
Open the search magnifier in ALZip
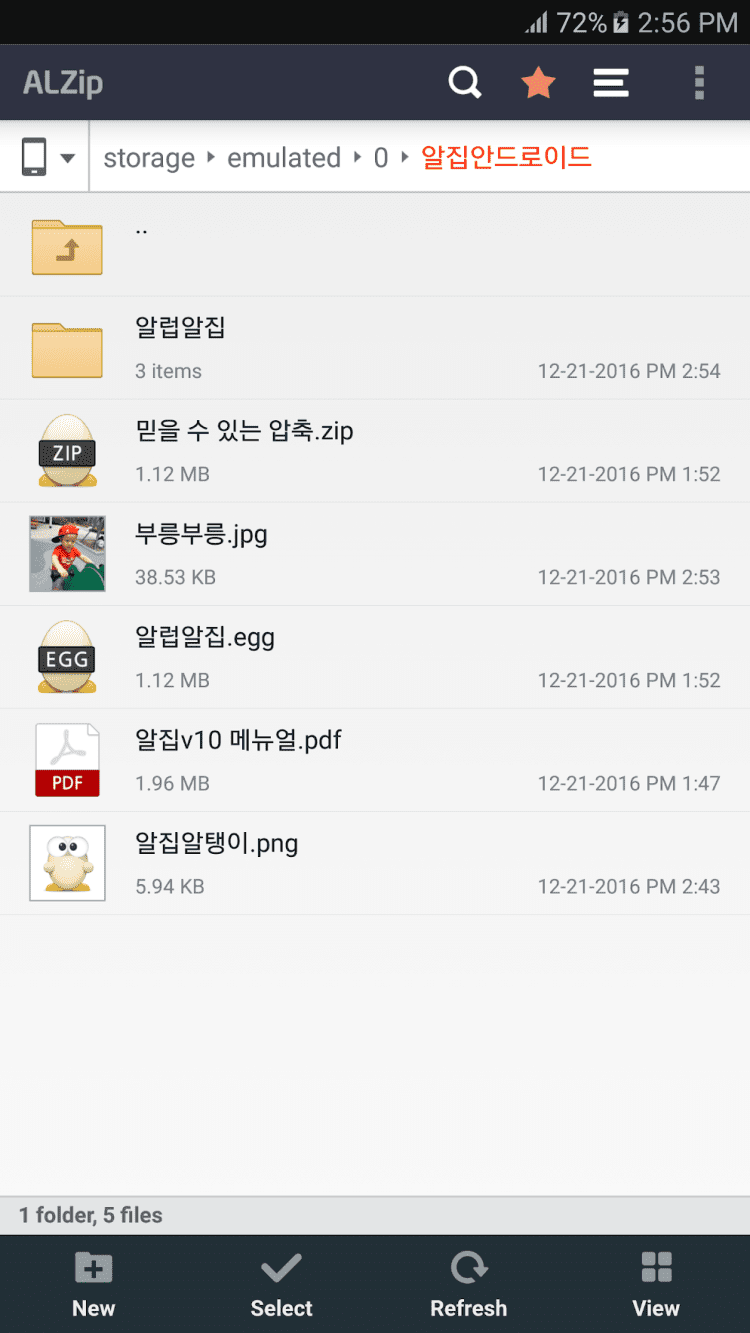464,83
